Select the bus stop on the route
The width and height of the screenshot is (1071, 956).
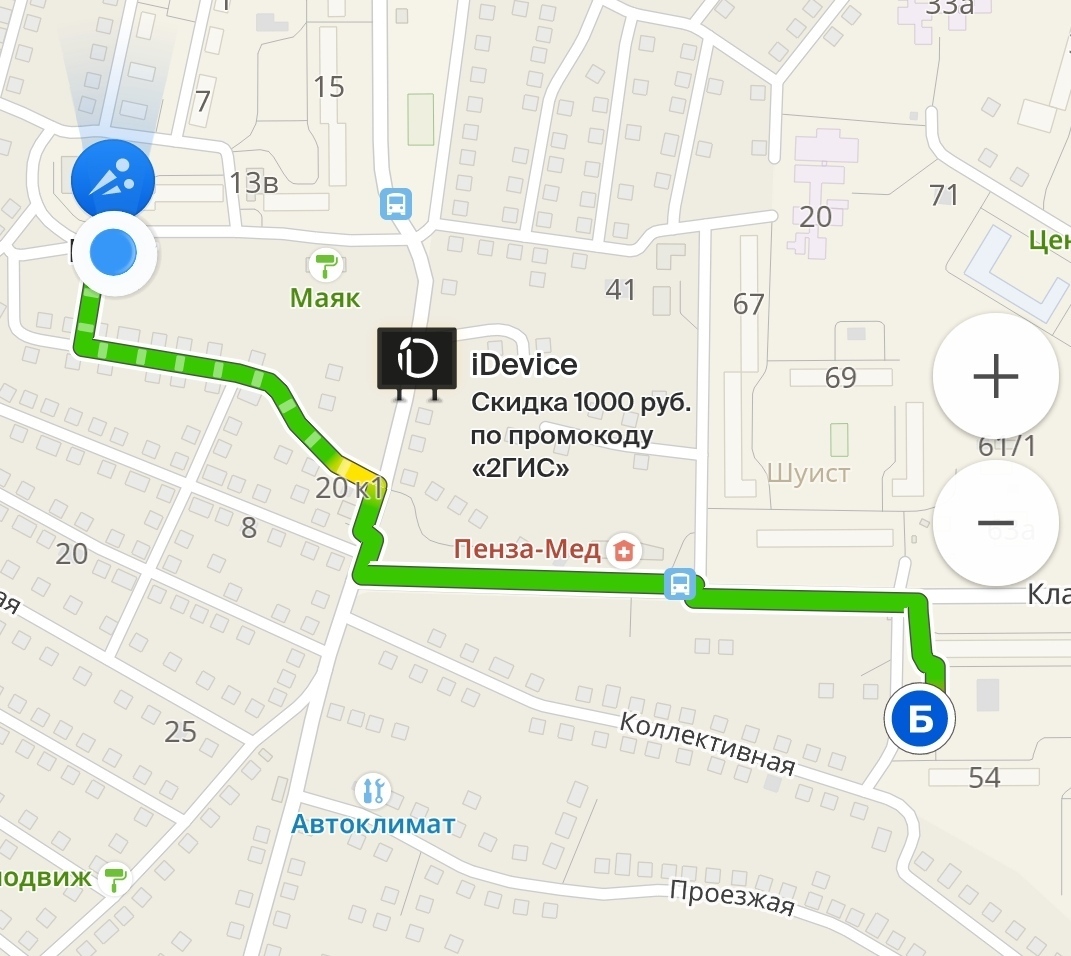coord(680,583)
